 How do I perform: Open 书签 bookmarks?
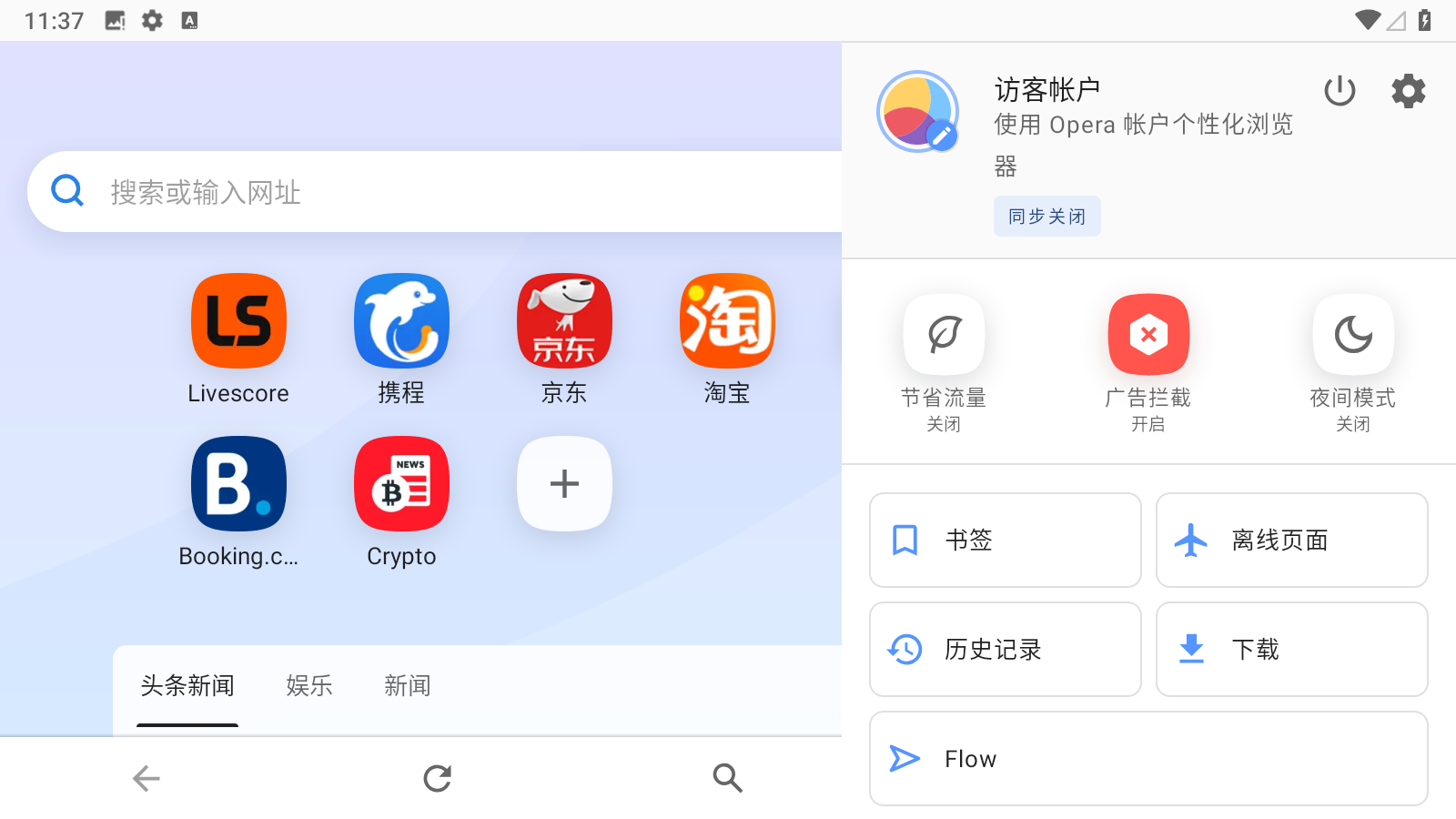click(1005, 541)
